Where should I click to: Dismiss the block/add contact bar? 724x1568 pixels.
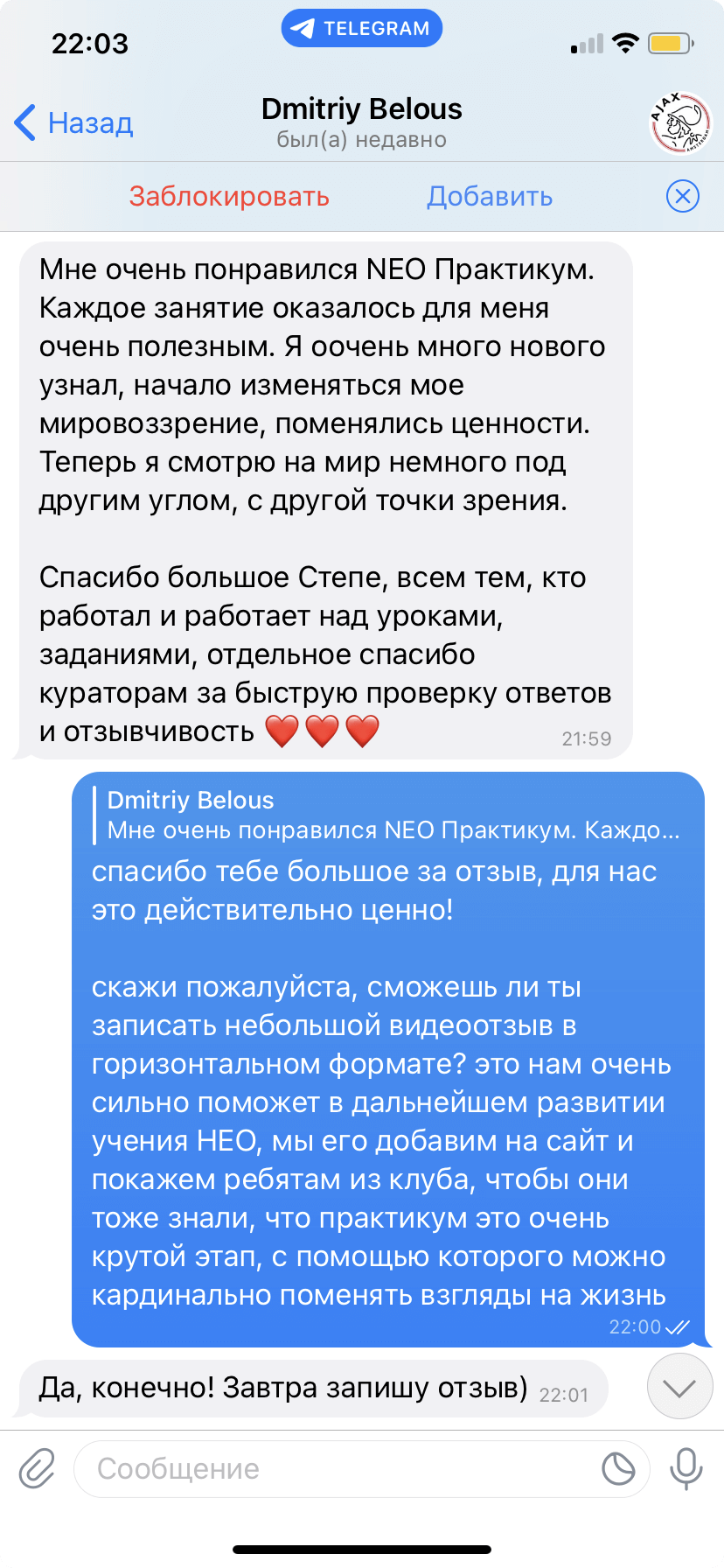[x=682, y=197]
